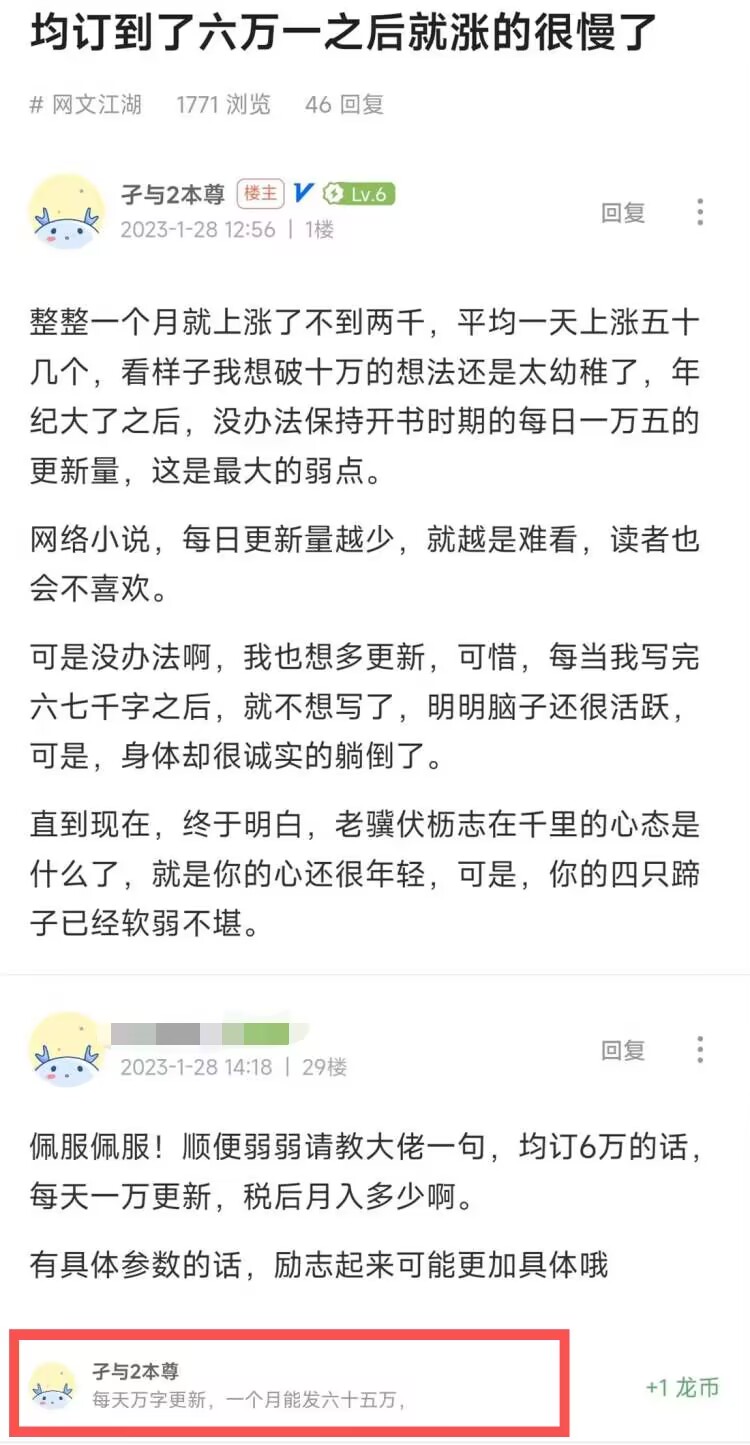Click 回复 on the first floor post
Screen dimensions: 750x1445
[x=624, y=212]
